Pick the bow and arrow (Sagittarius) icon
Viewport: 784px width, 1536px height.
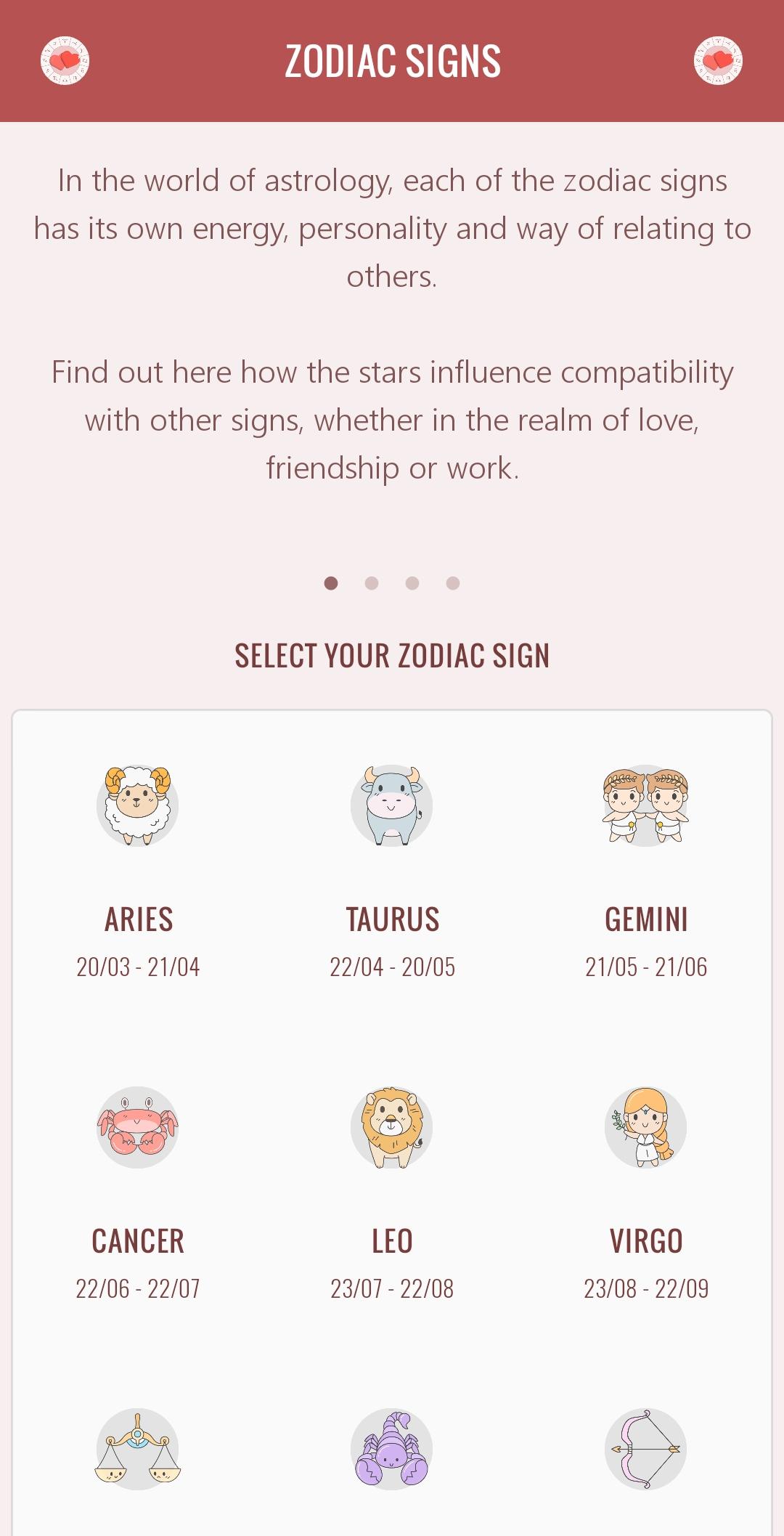(x=646, y=1449)
